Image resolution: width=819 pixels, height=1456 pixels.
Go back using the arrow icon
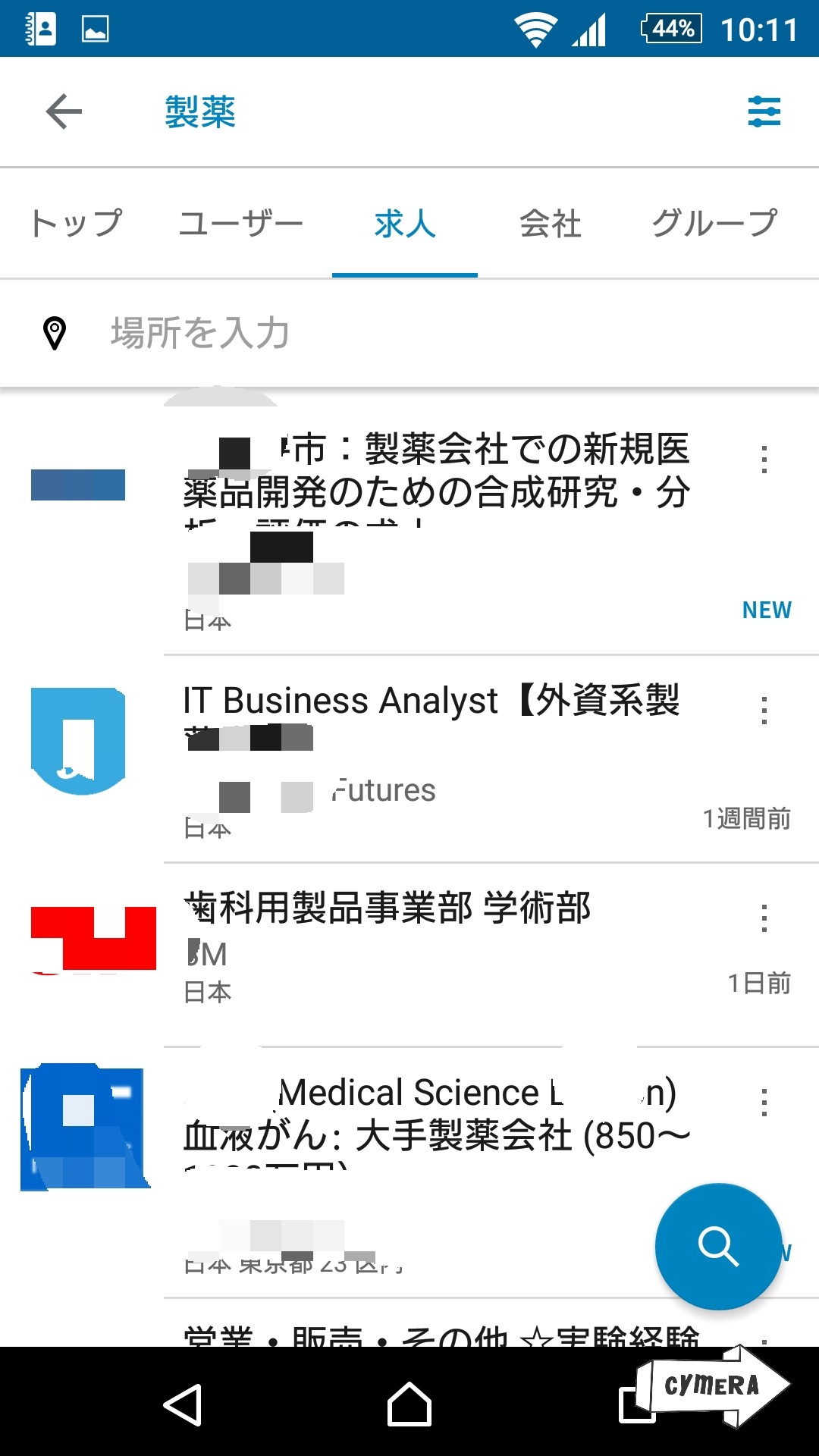tap(64, 112)
